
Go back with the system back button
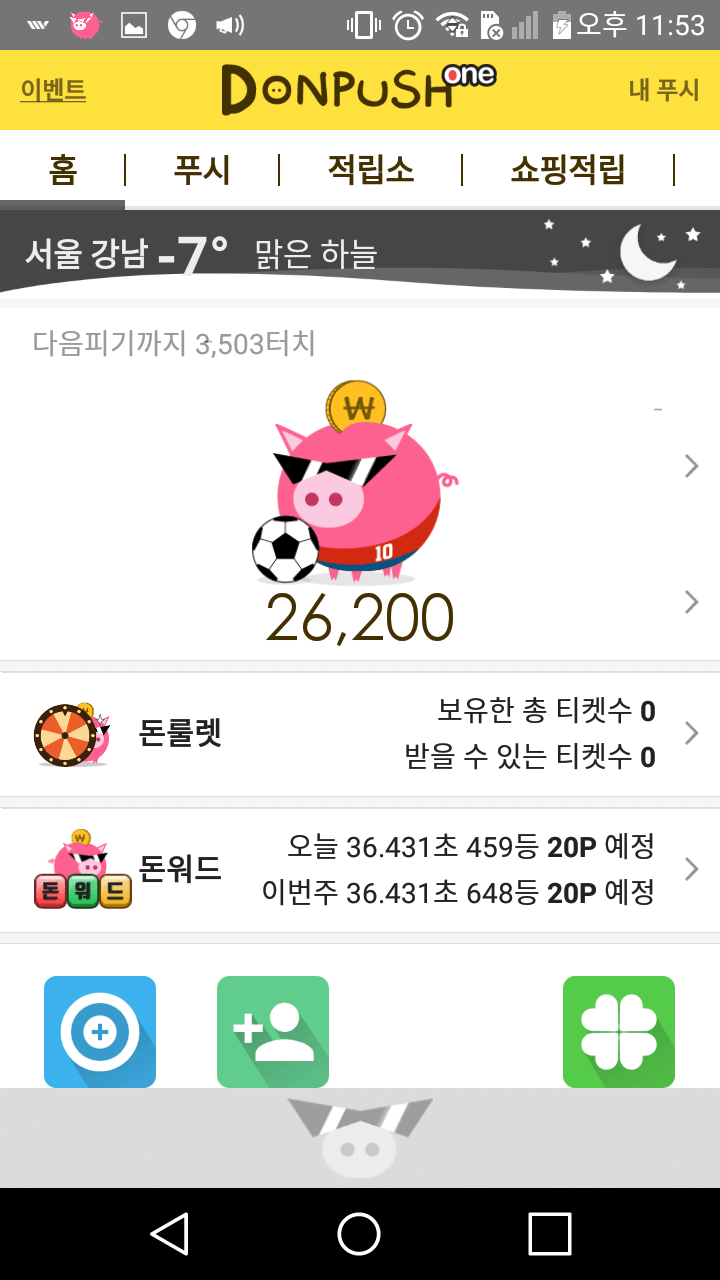coord(169,1233)
